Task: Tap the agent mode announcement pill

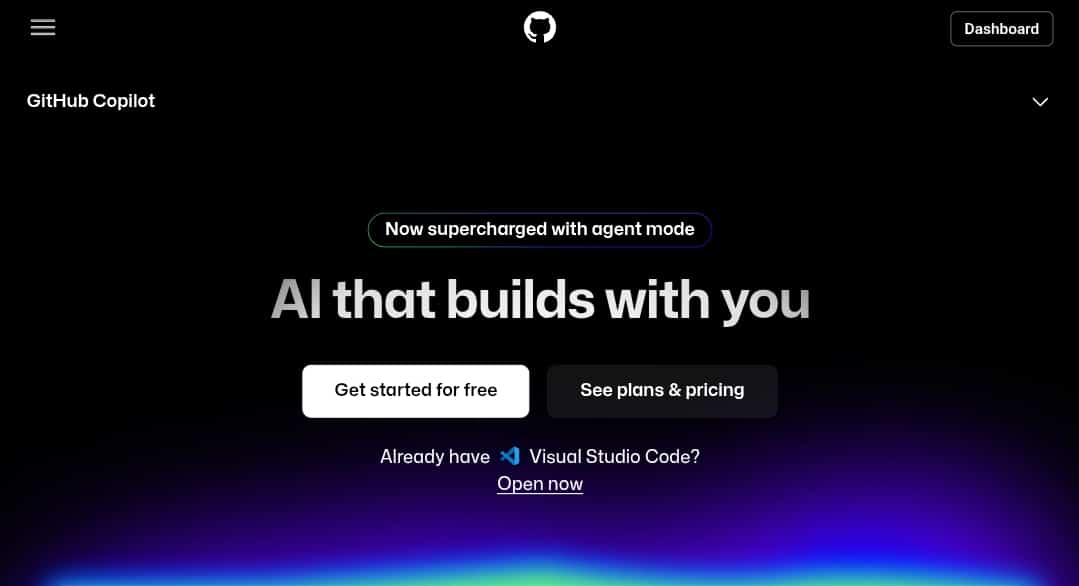Action: tap(540, 230)
